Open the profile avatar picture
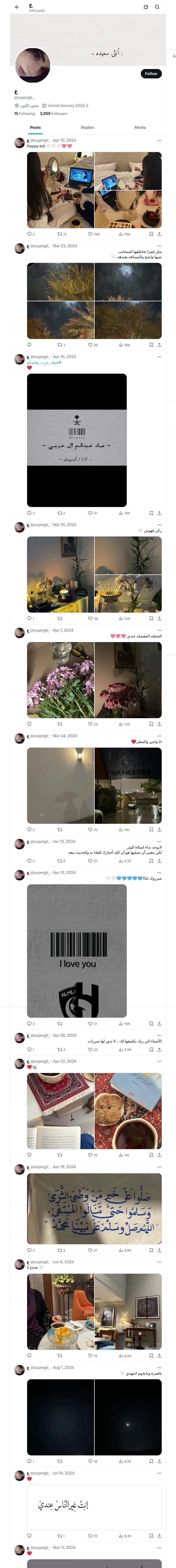Image resolution: width=176 pixels, height=1568 pixels. click(x=32, y=65)
